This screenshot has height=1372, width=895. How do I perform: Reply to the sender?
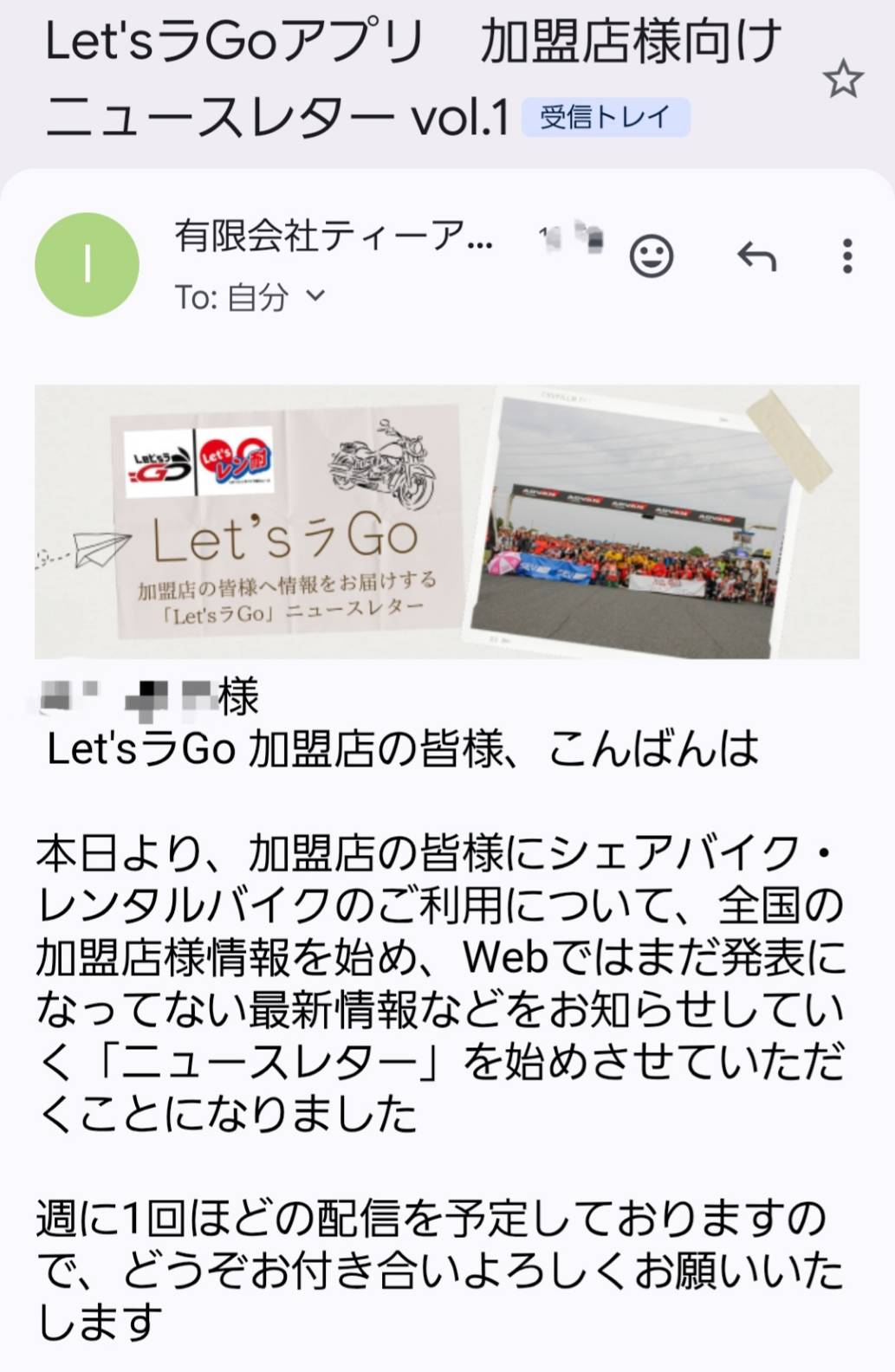[756, 256]
